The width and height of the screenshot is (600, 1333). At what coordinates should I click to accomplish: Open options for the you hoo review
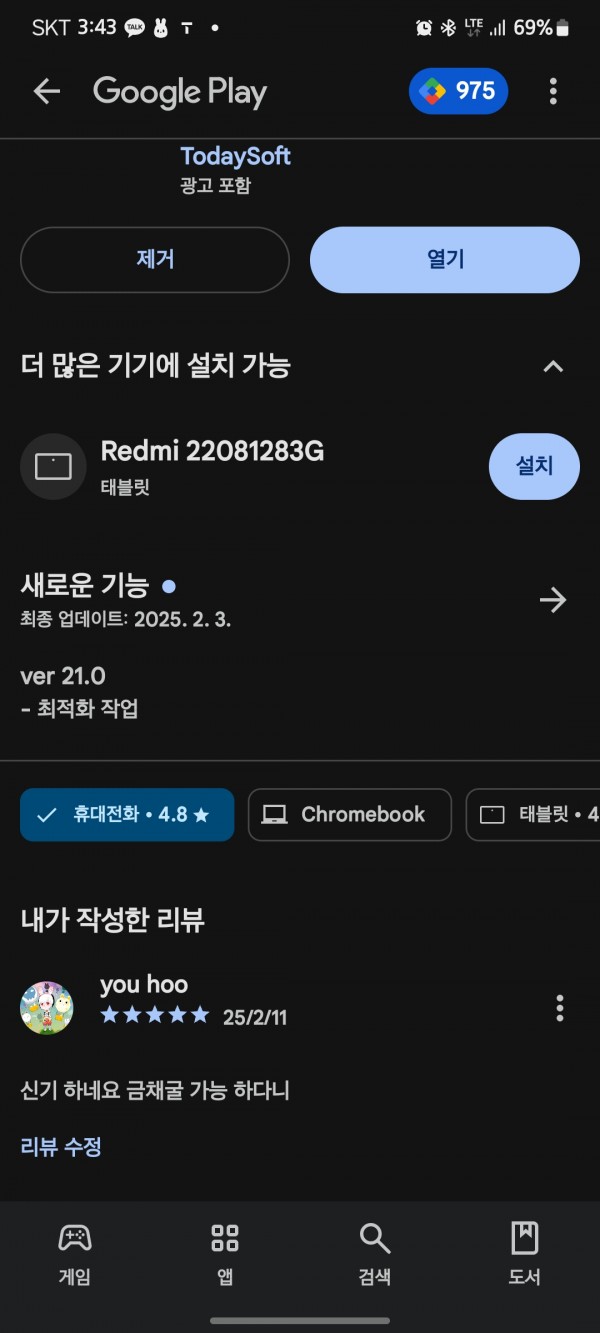[x=559, y=1008]
